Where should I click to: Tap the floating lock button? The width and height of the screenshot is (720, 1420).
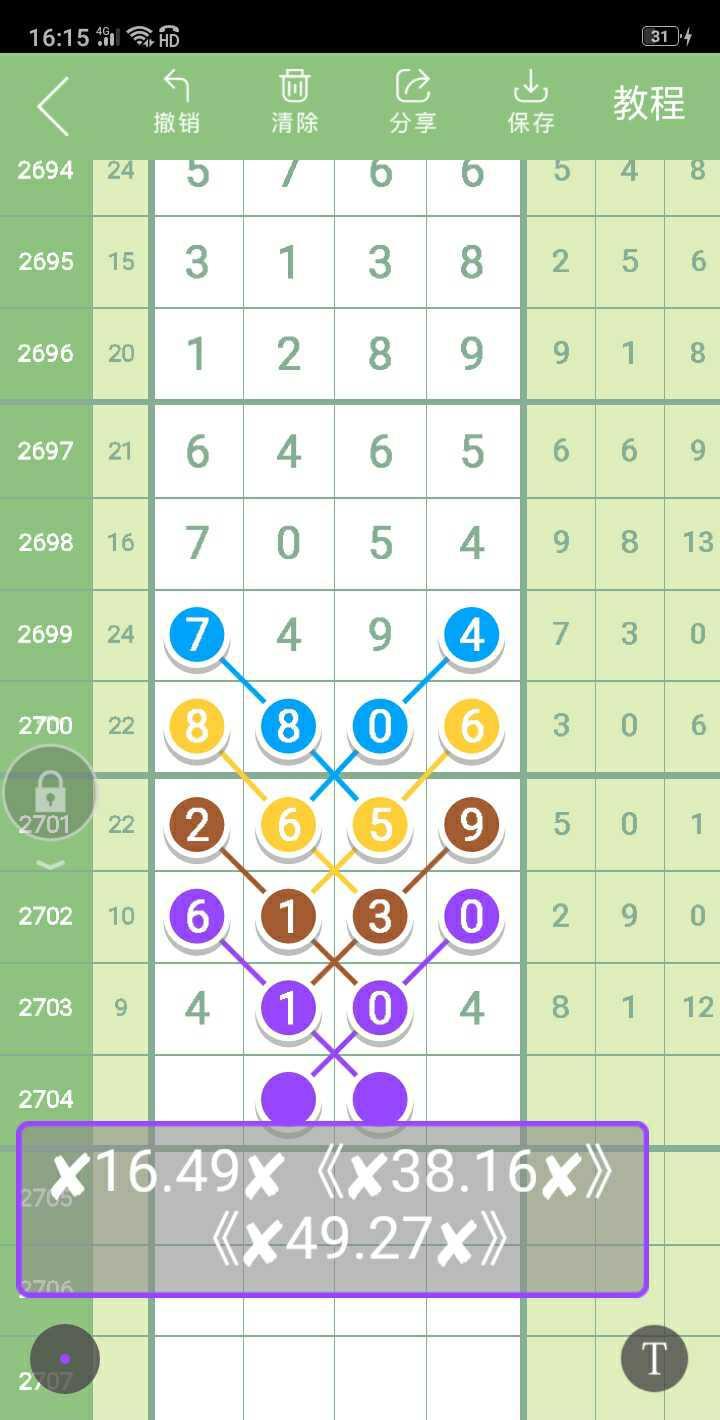[x=50, y=793]
